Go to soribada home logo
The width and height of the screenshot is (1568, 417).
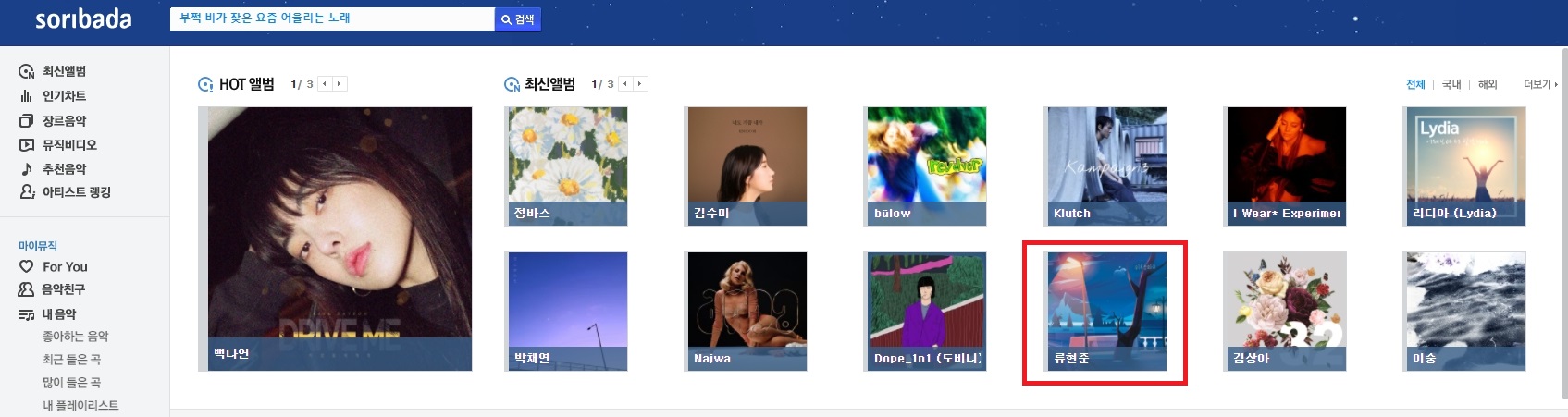pos(83,19)
